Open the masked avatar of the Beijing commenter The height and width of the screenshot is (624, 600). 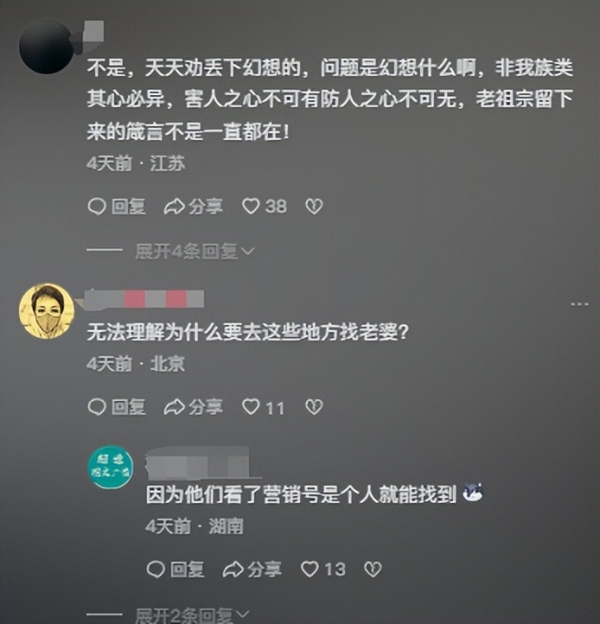coord(46,310)
